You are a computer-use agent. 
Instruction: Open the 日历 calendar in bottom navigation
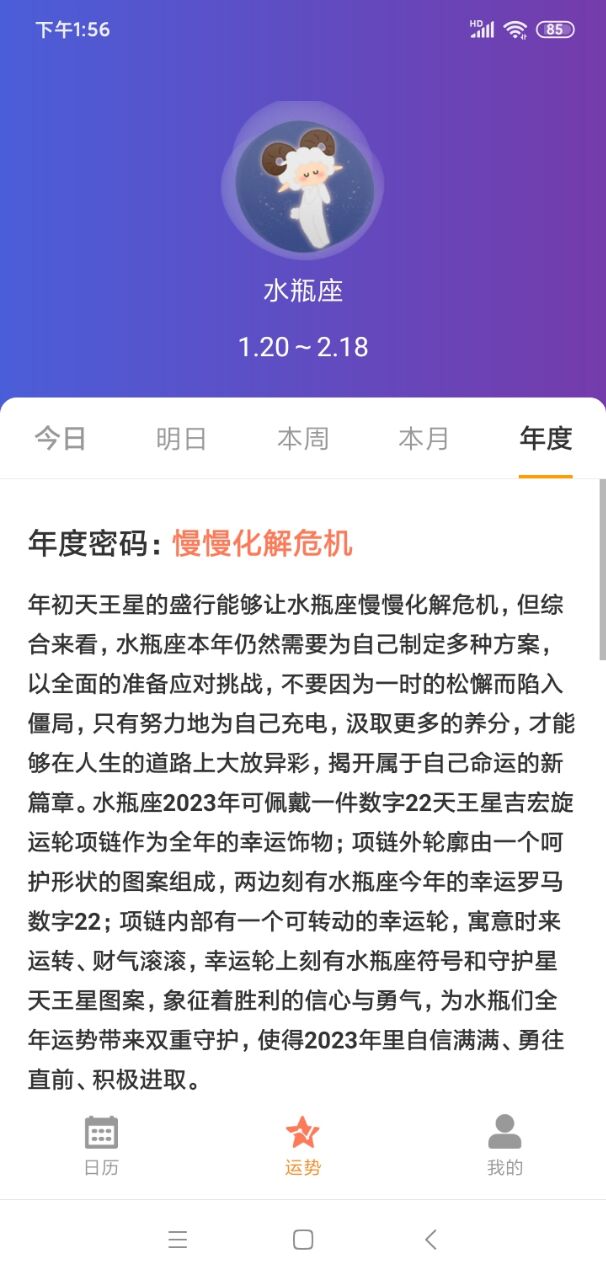[101, 1146]
